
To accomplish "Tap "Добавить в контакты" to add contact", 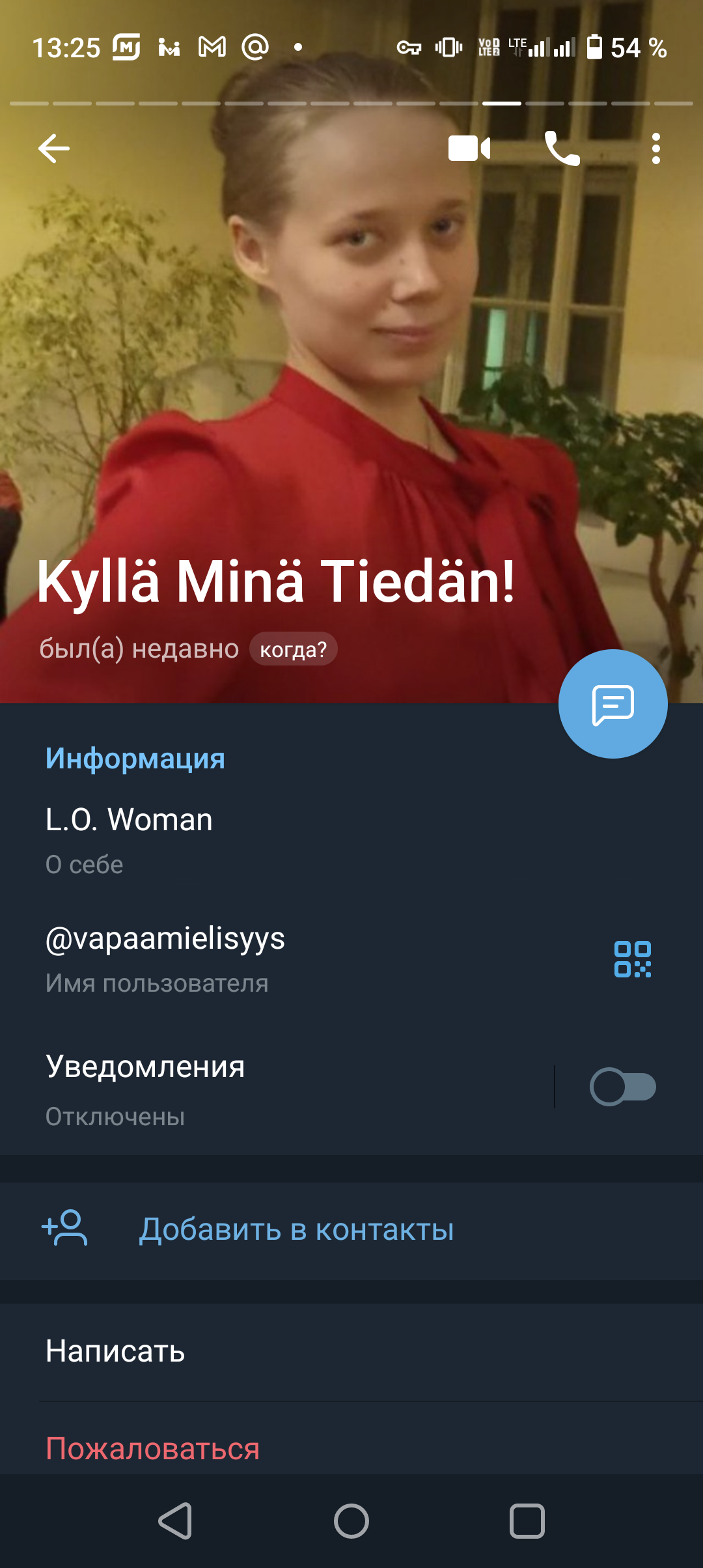I will point(296,1230).
